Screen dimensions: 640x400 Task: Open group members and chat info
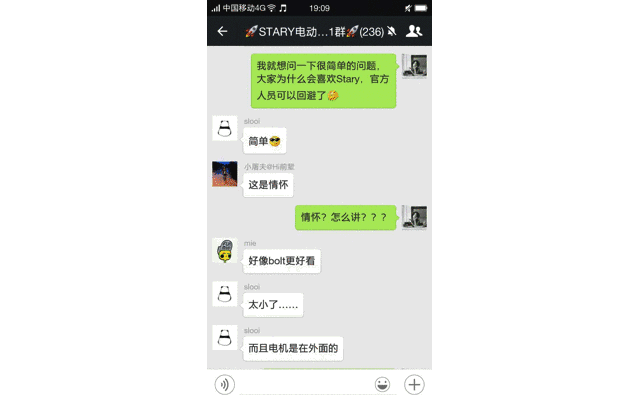(414, 31)
